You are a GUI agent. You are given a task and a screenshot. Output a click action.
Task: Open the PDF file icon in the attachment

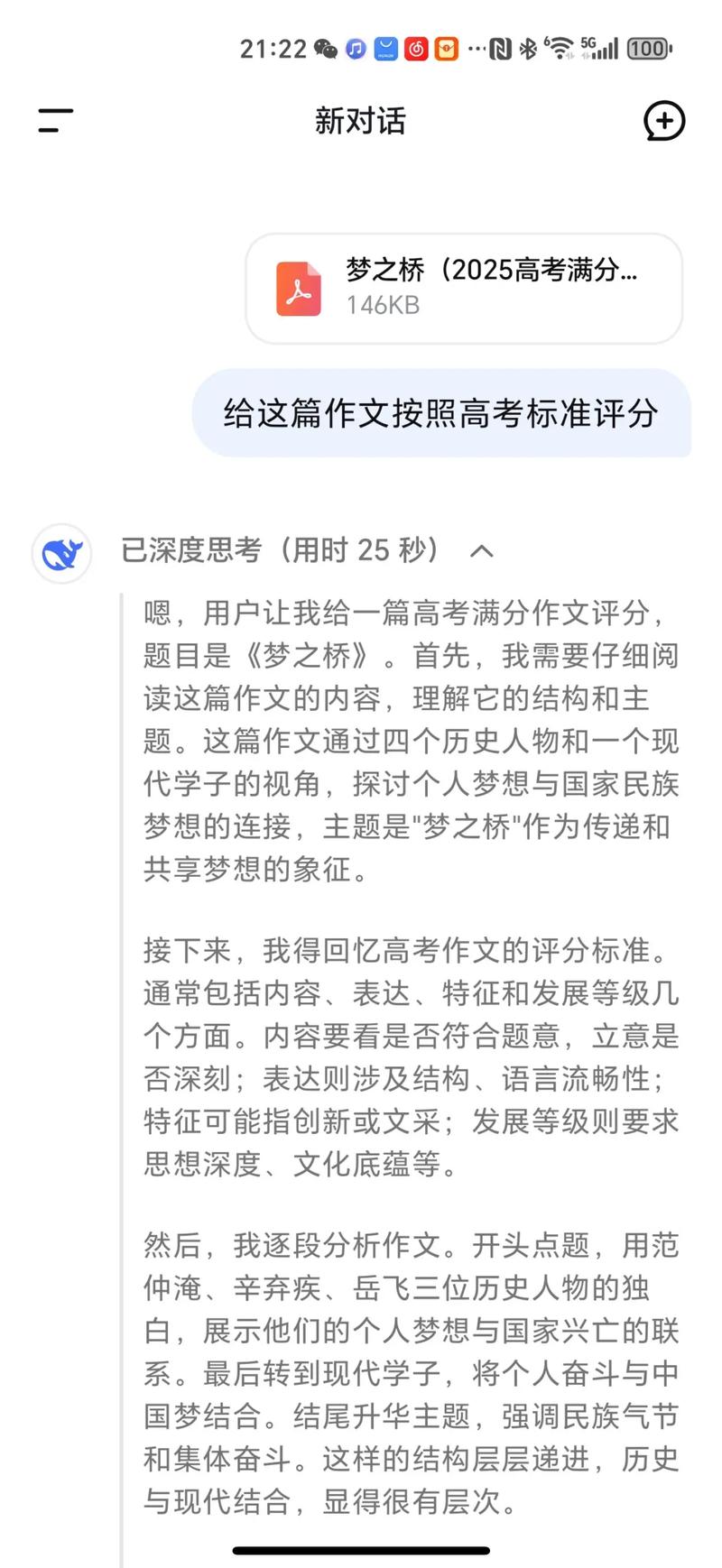pos(298,289)
